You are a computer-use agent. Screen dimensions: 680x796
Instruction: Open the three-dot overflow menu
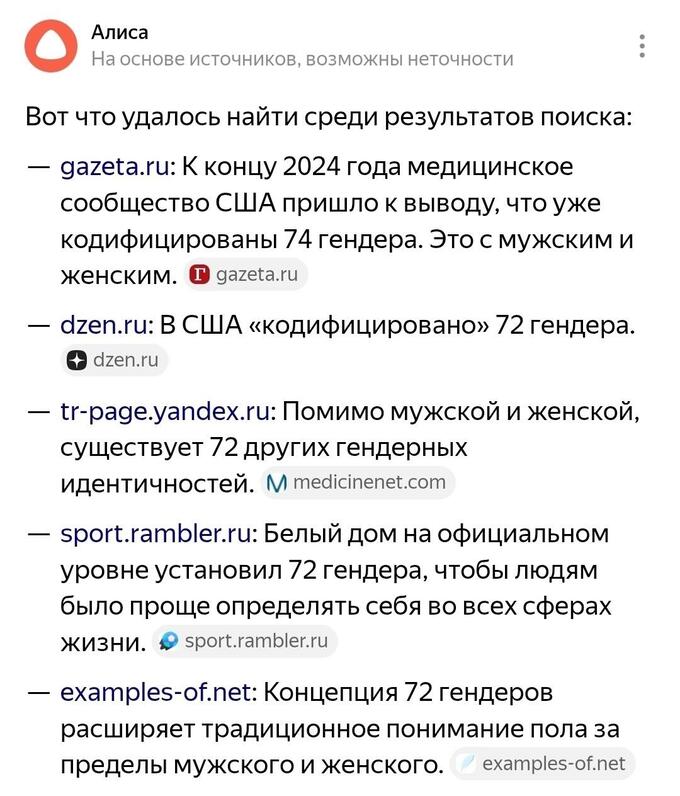[x=642, y=46]
